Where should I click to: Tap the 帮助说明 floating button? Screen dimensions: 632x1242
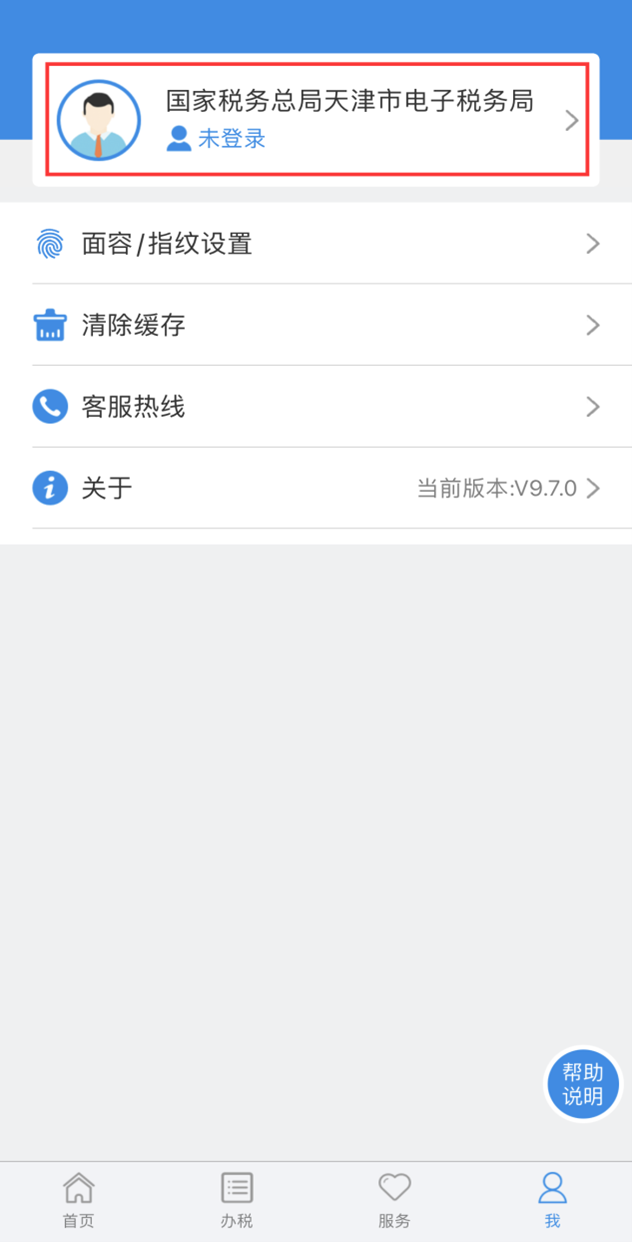point(583,1085)
